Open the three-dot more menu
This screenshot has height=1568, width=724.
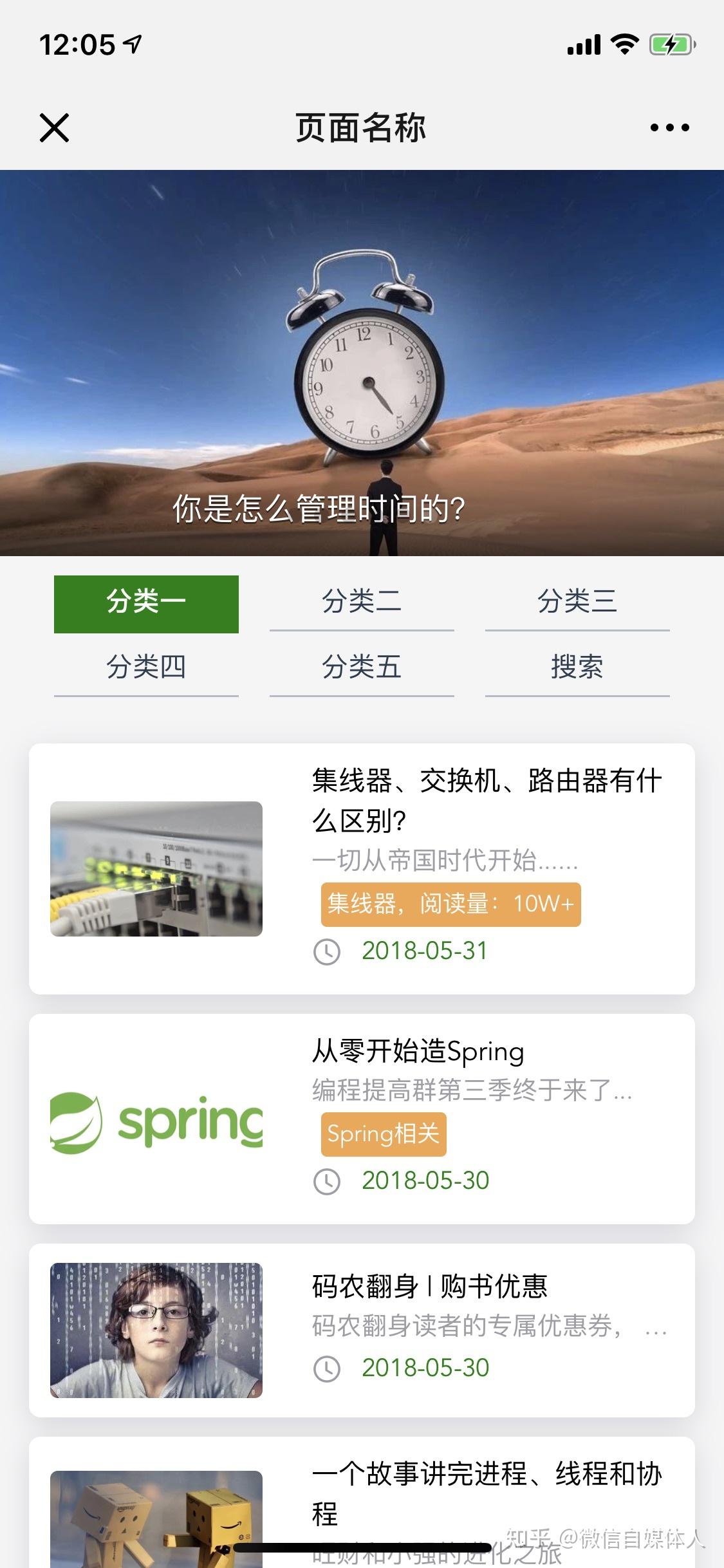[669, 127]
